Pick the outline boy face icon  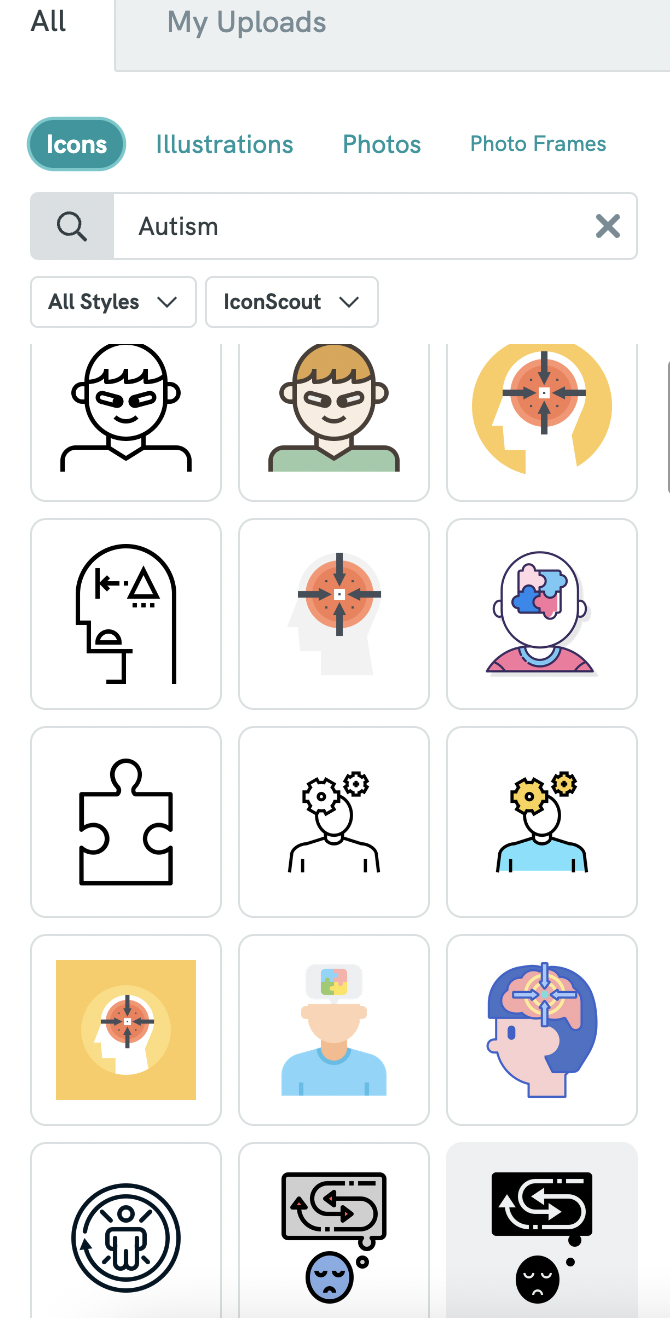pyautogui.click(x=126, y=420)
